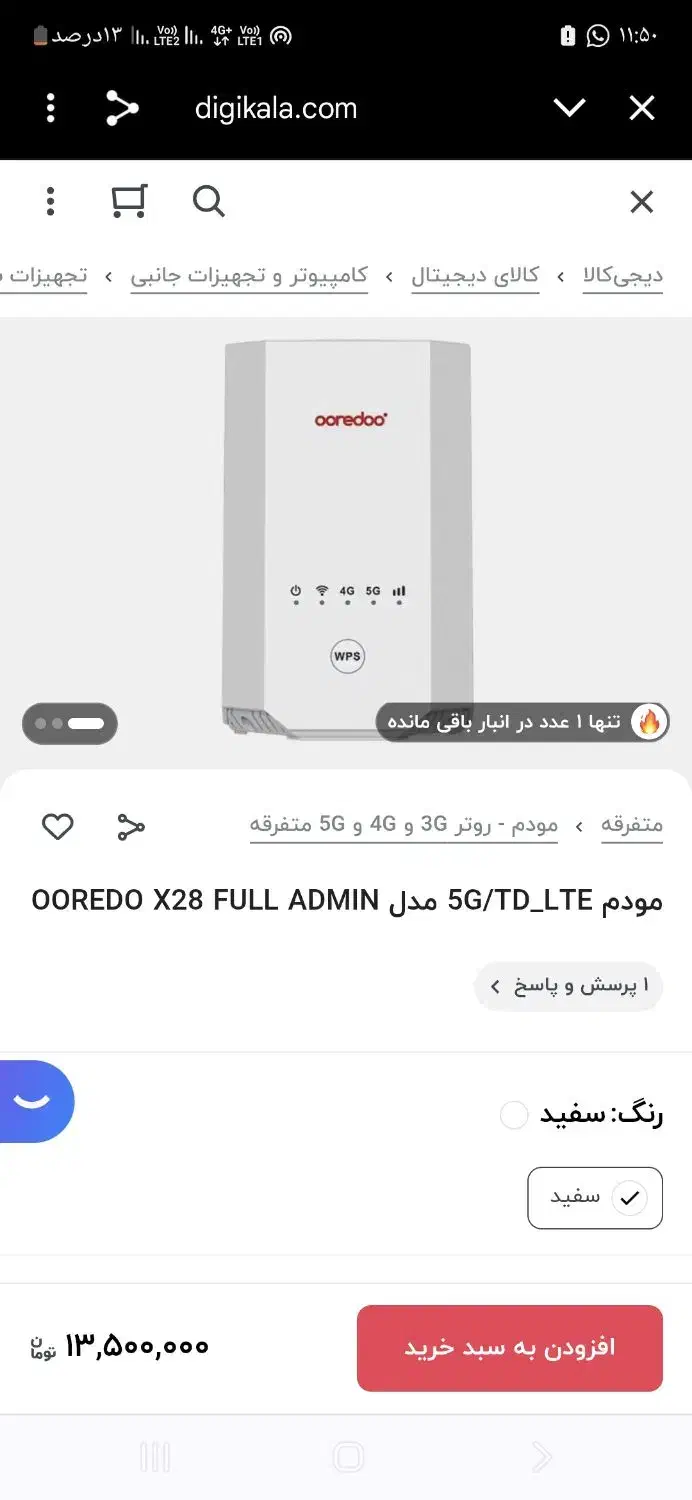Close the in-app browser window

click(641, 108)
